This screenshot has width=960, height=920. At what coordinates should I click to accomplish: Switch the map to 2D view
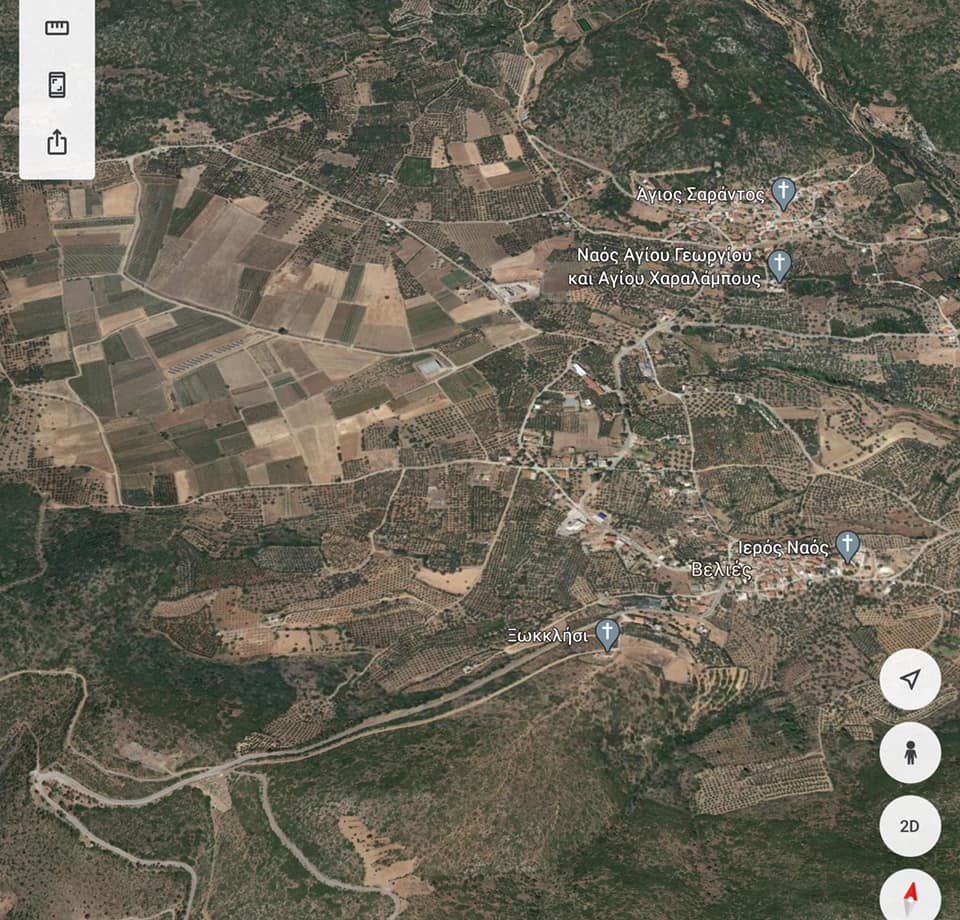[x=909, y=826]
